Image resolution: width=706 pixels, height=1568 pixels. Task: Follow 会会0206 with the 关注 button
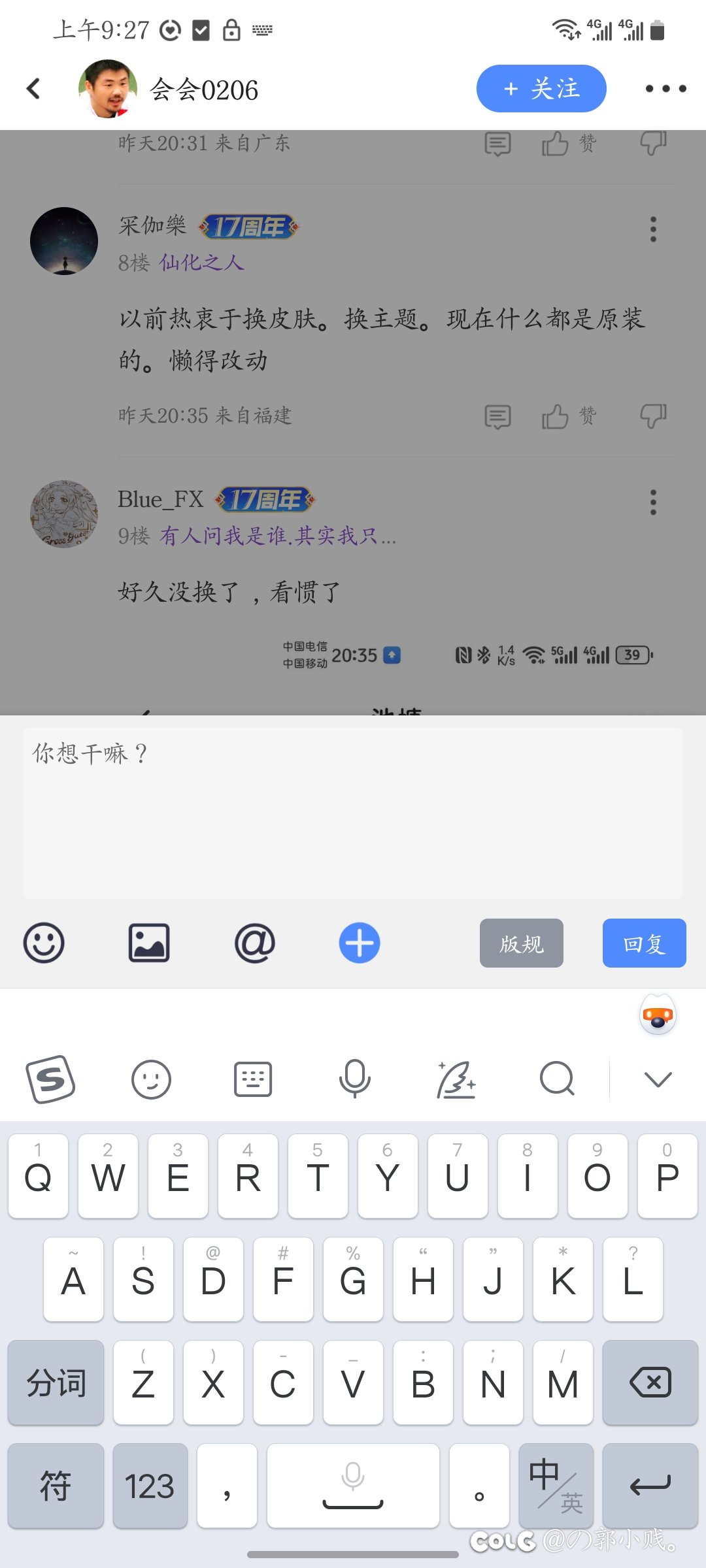[541, 89]
